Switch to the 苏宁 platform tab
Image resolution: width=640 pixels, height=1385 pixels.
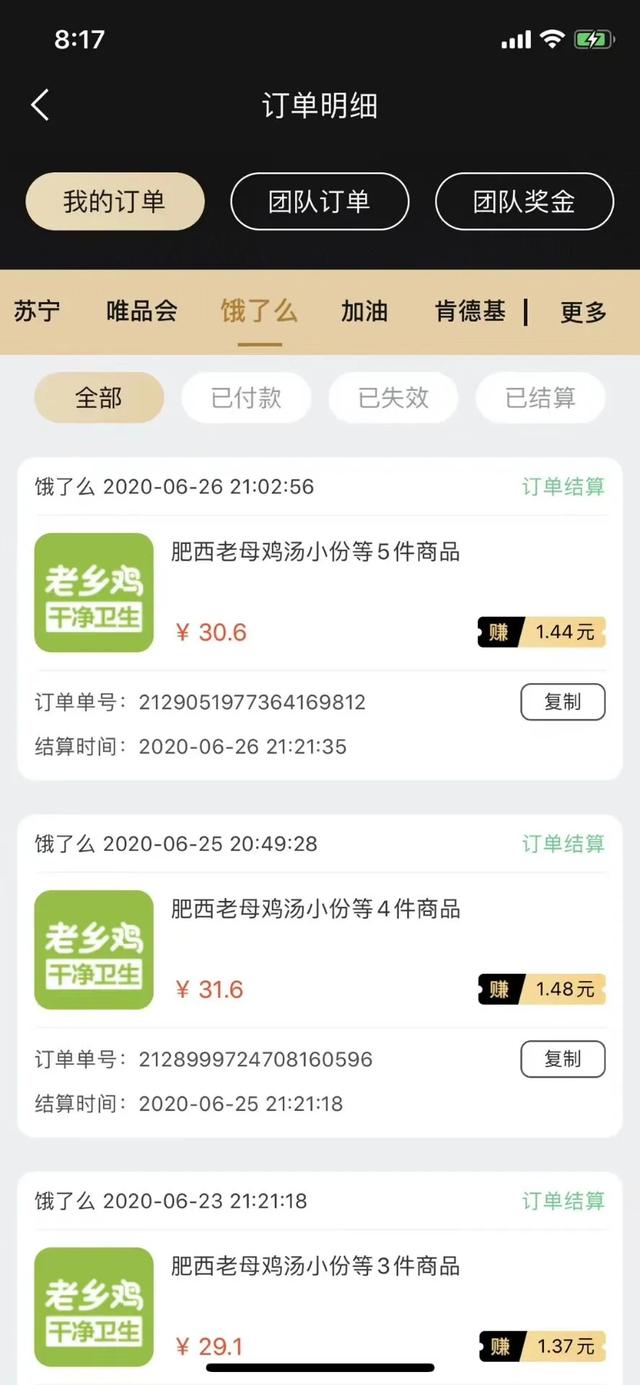pos(37,311)
